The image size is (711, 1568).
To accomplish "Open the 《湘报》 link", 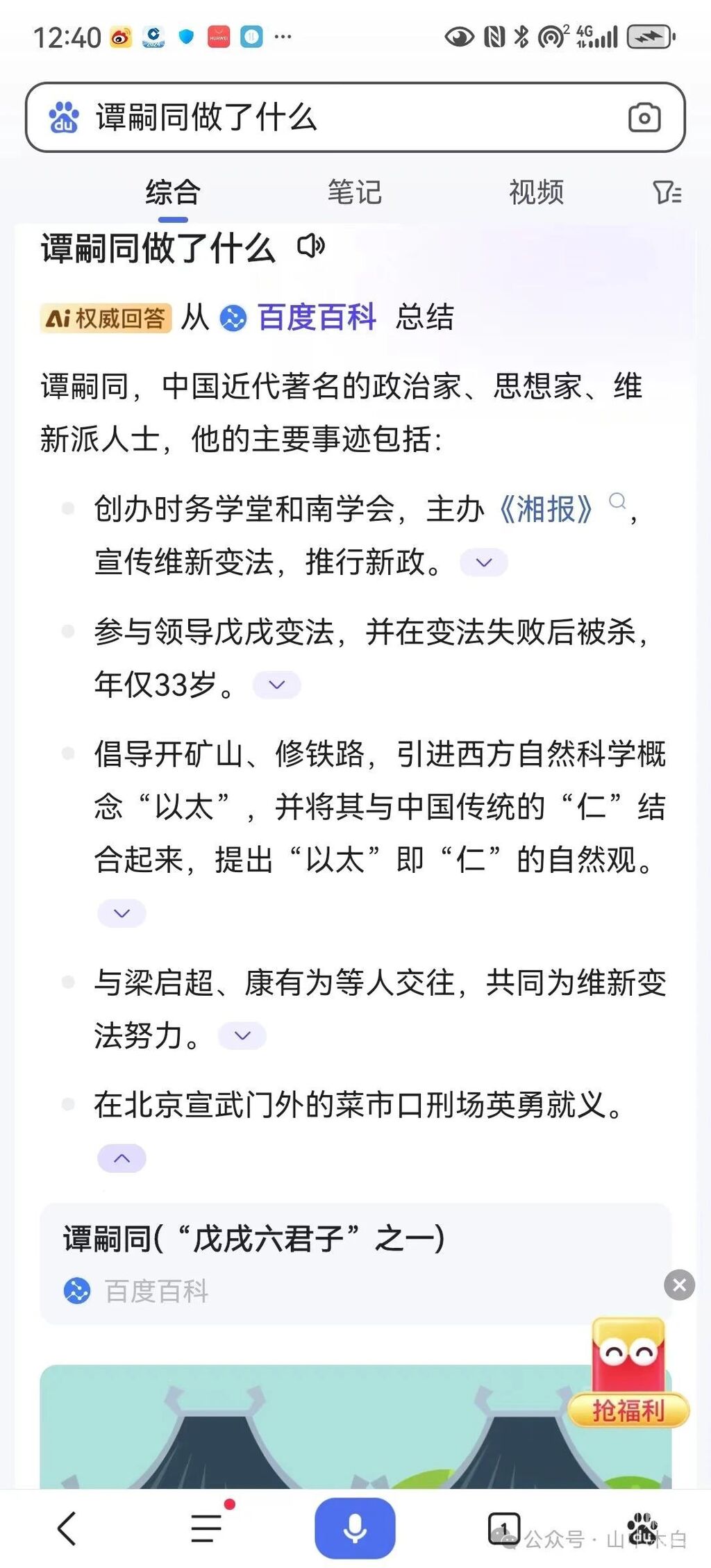I will [546, 509].
